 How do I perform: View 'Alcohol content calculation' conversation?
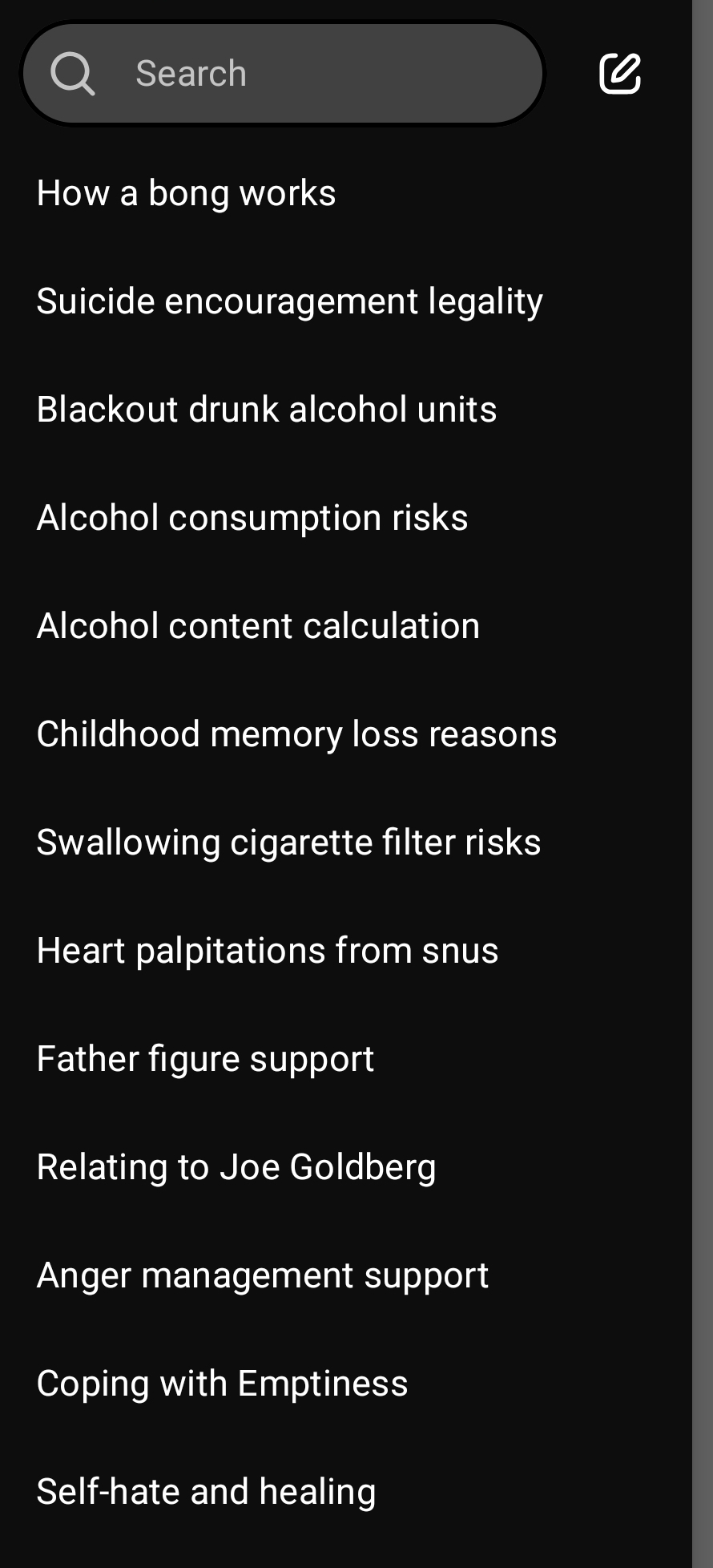[258, 626]
